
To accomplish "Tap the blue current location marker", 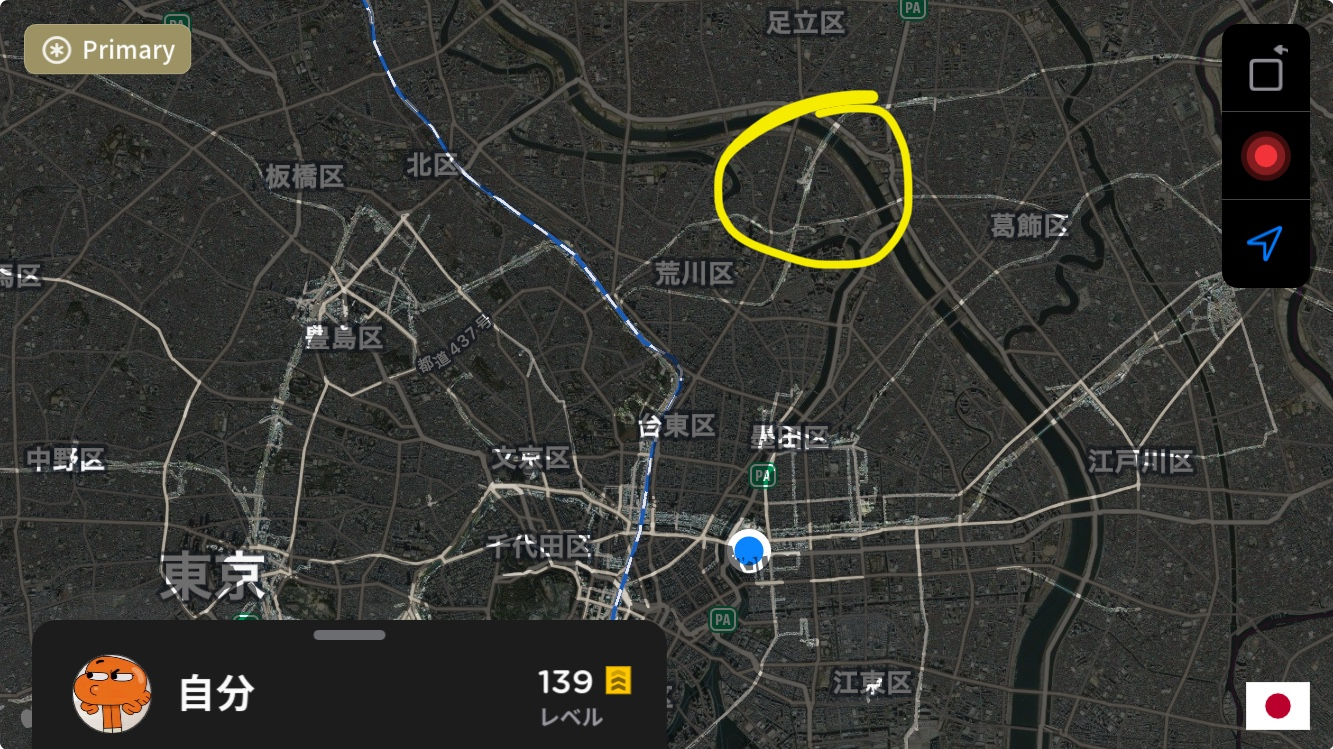I will coord(747,550).
